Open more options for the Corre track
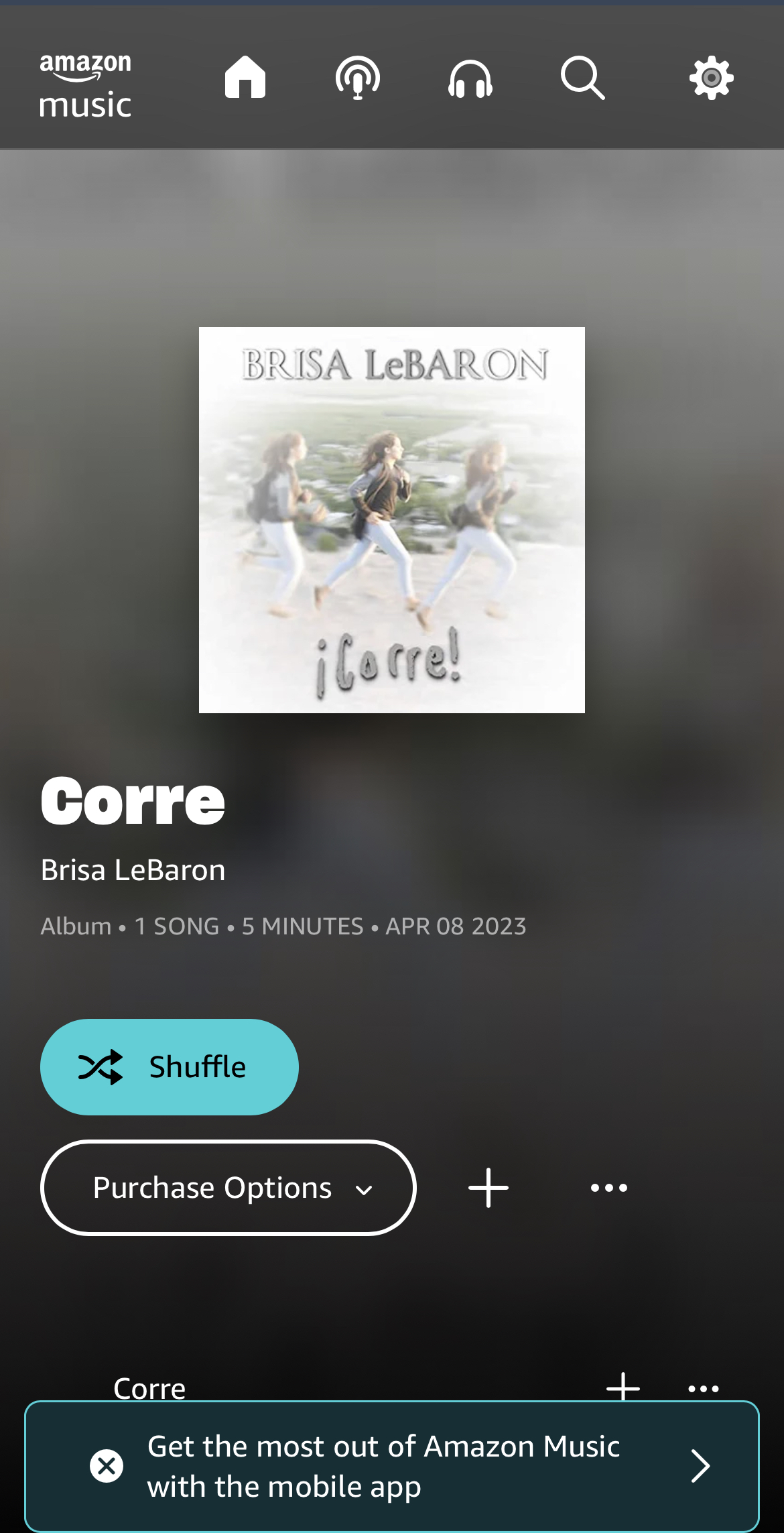Screen dimensions: 784x1533 703,1388
